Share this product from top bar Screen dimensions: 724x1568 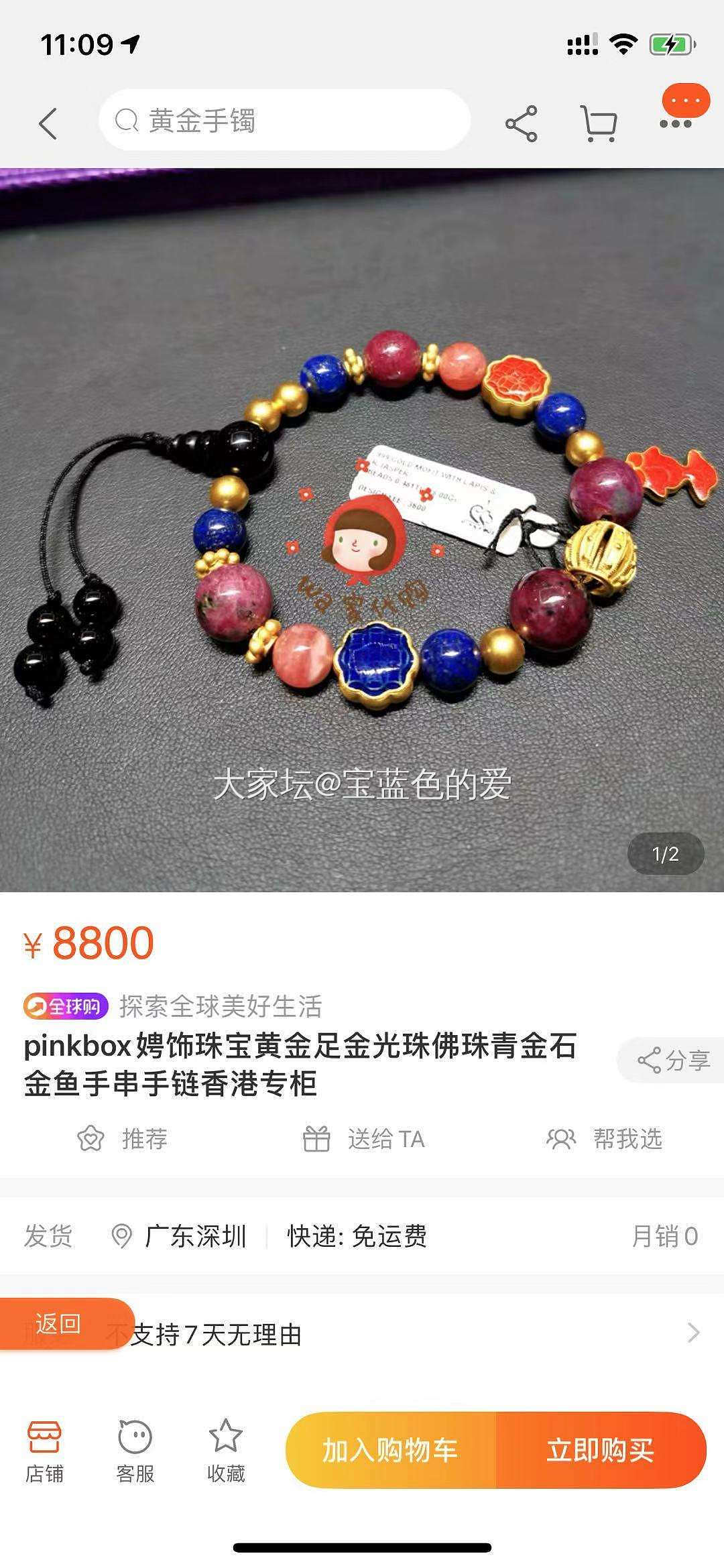pyautogui.click(x=521, y=123)
